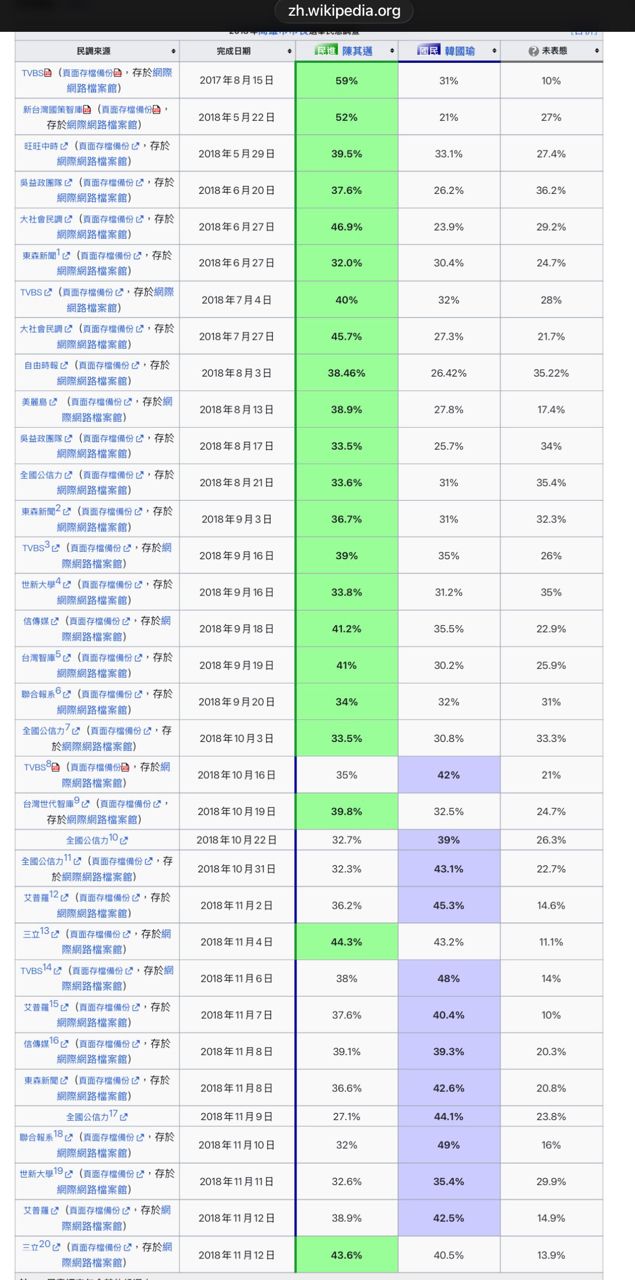Open TVBS poll with footnote 14
The width and height of the screenshot is (635, 1280).
(x=31, y=970)
